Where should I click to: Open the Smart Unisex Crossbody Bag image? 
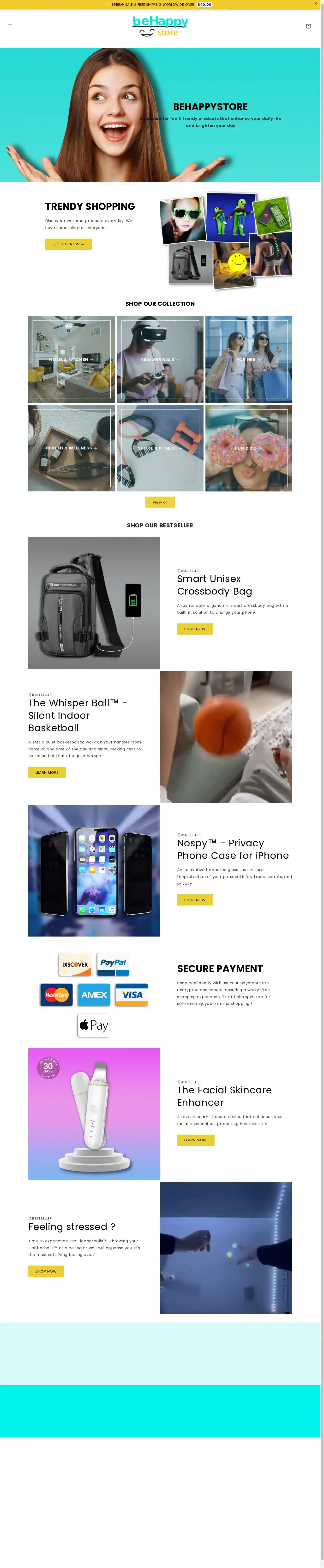(94, 603)
